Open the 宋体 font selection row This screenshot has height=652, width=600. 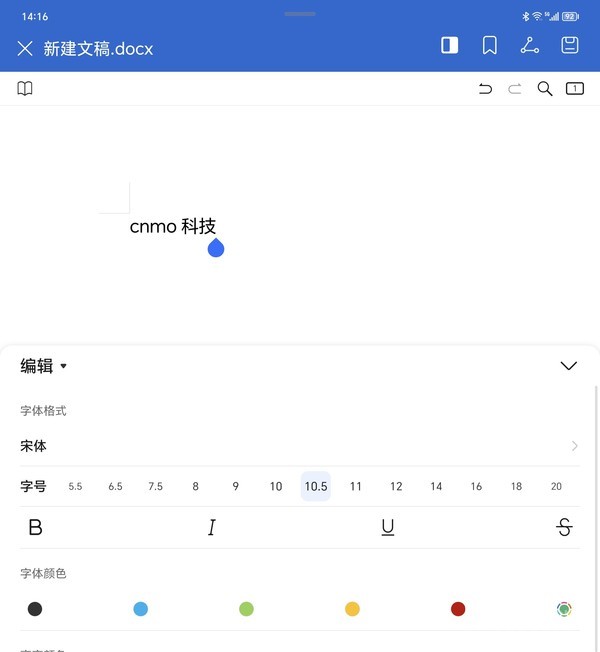point(300,446)
